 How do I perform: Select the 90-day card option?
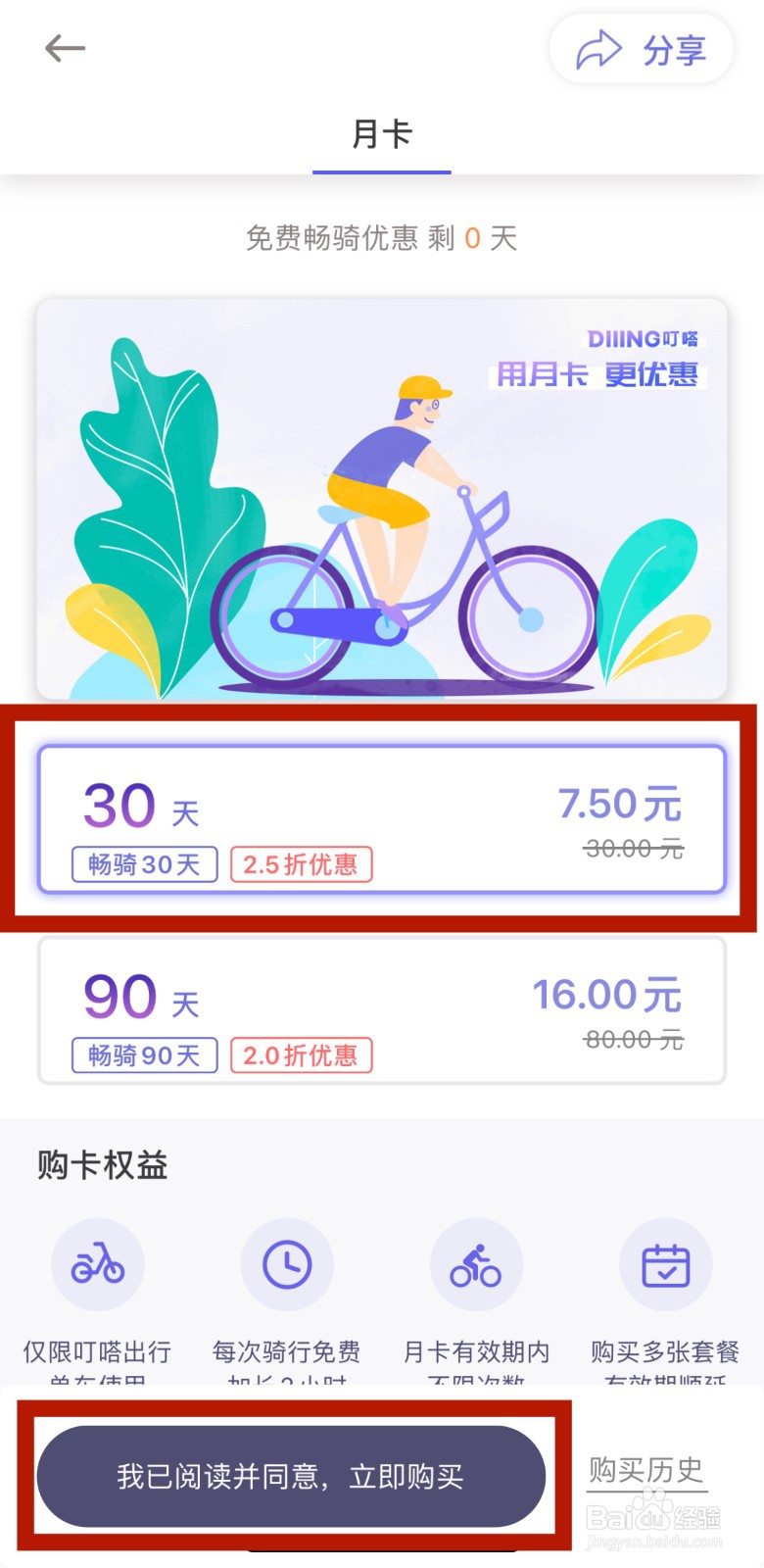click(382, 1011)
